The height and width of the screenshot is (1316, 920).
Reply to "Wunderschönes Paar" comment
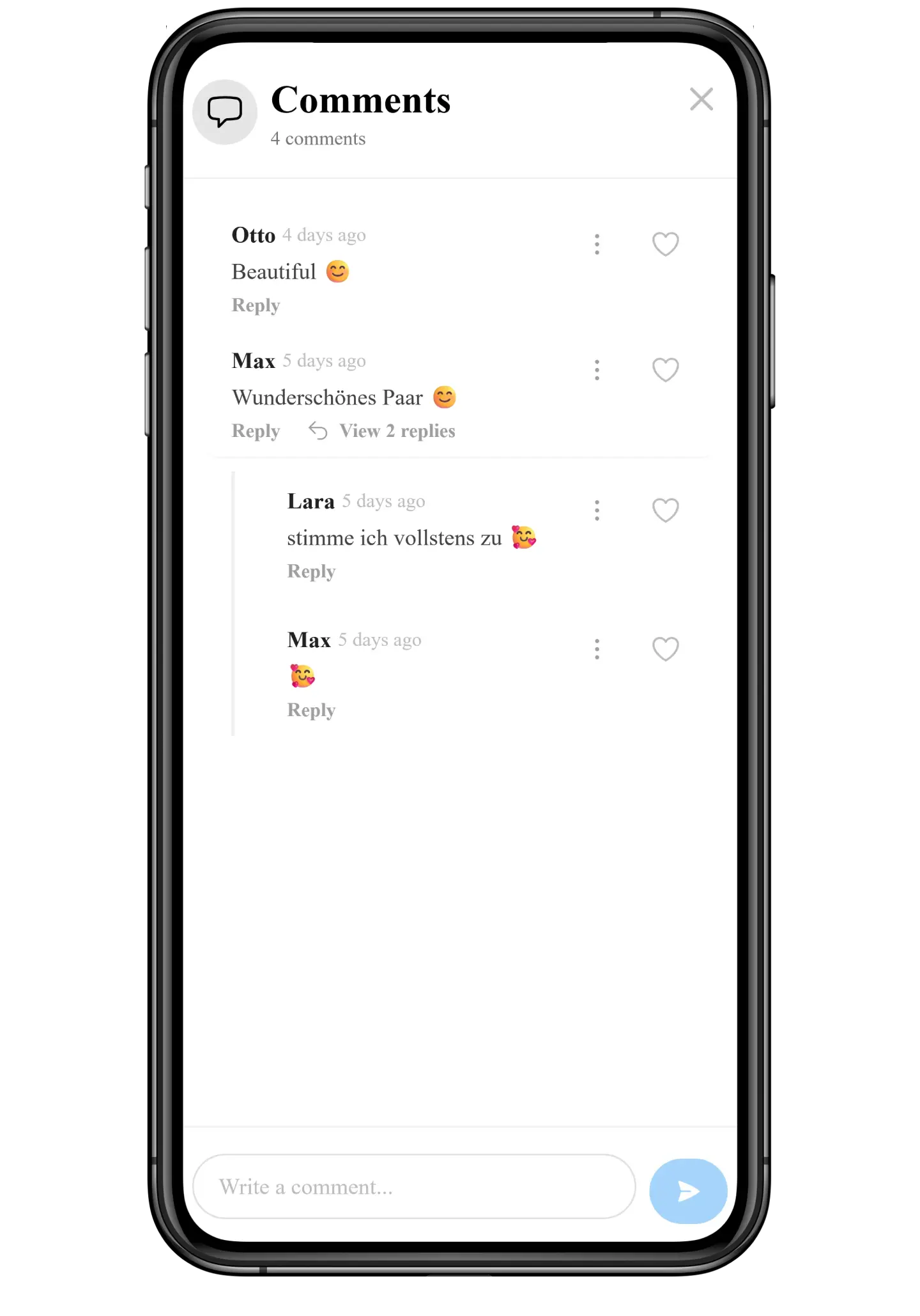[x=256, y=431]
